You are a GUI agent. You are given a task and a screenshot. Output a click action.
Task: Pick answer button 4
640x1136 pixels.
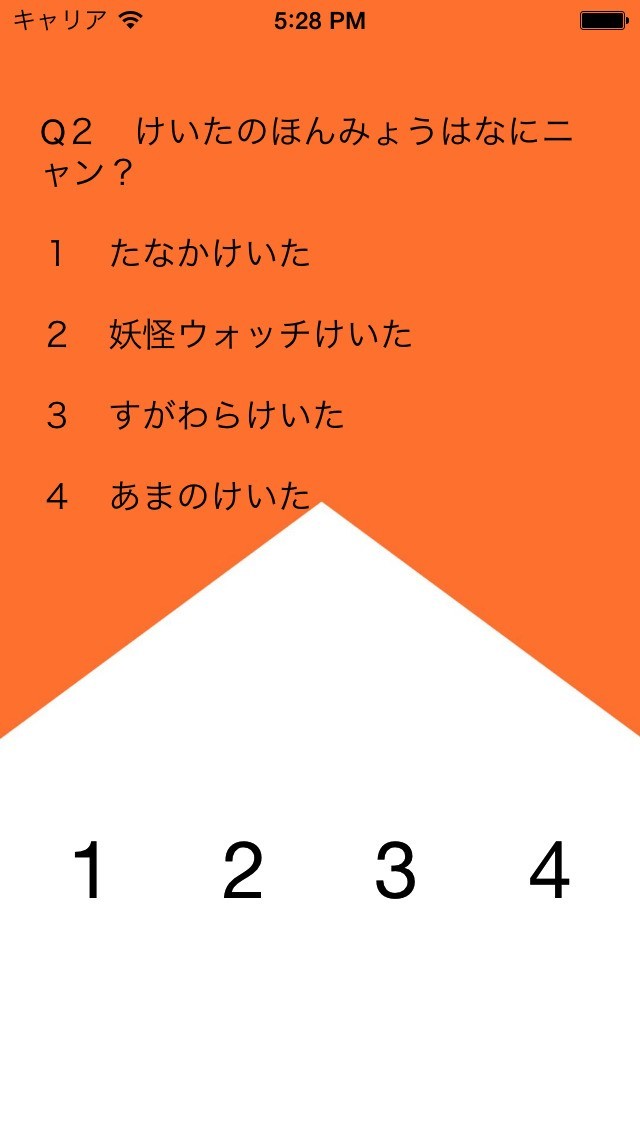pyautogui.click(x=549, y=870)
